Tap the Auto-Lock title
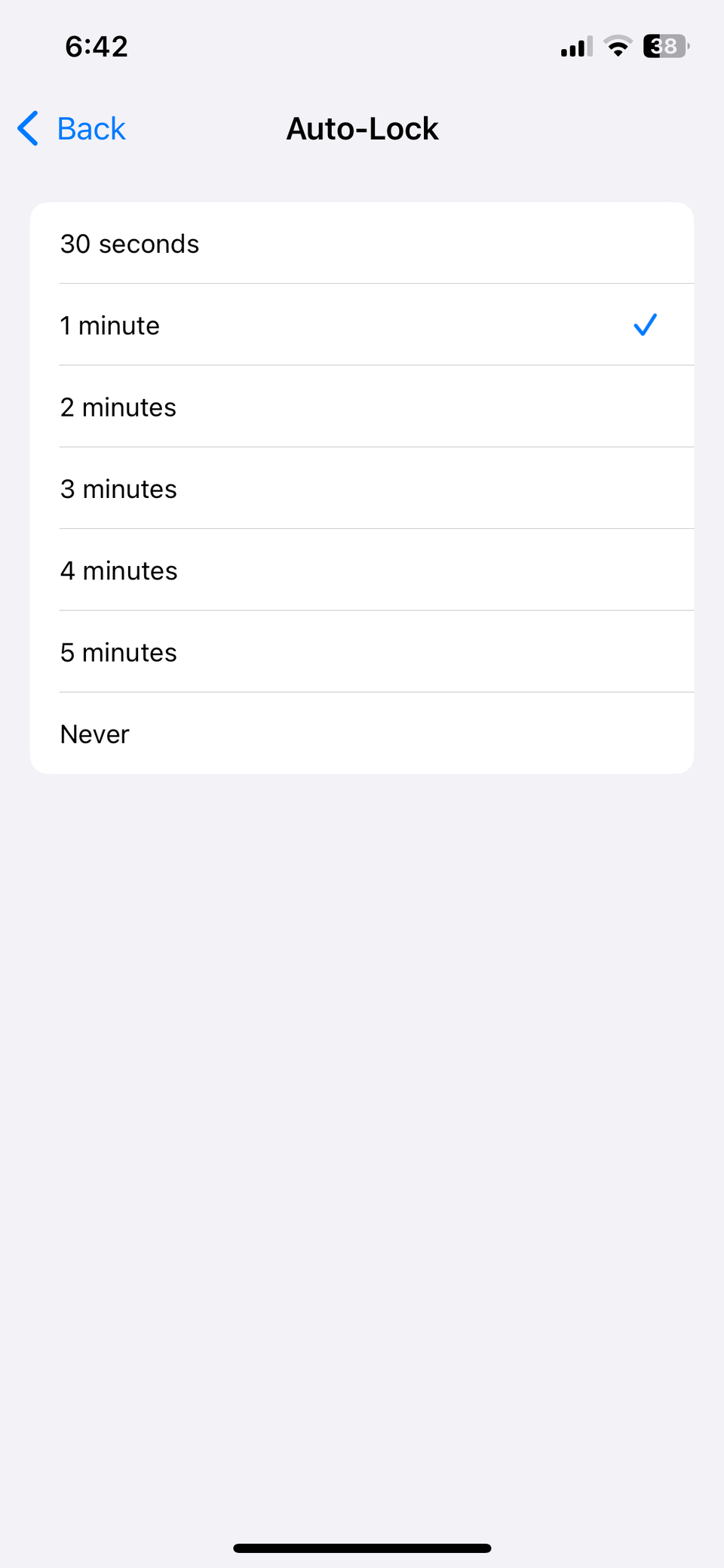Image resolution: width=724 pixels, height=1568 pixels. coord(362,128)
